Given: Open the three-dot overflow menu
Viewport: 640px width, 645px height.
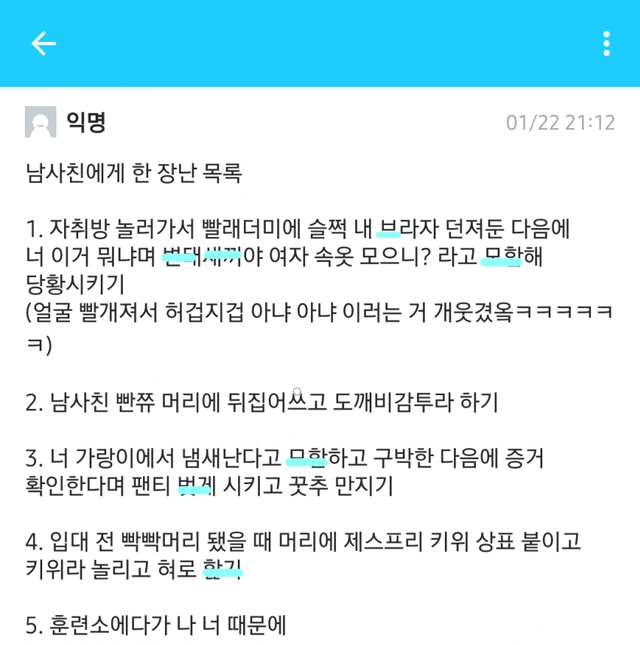Looking at the screenshot, I should pyautogui.click(x=606, y=43).
